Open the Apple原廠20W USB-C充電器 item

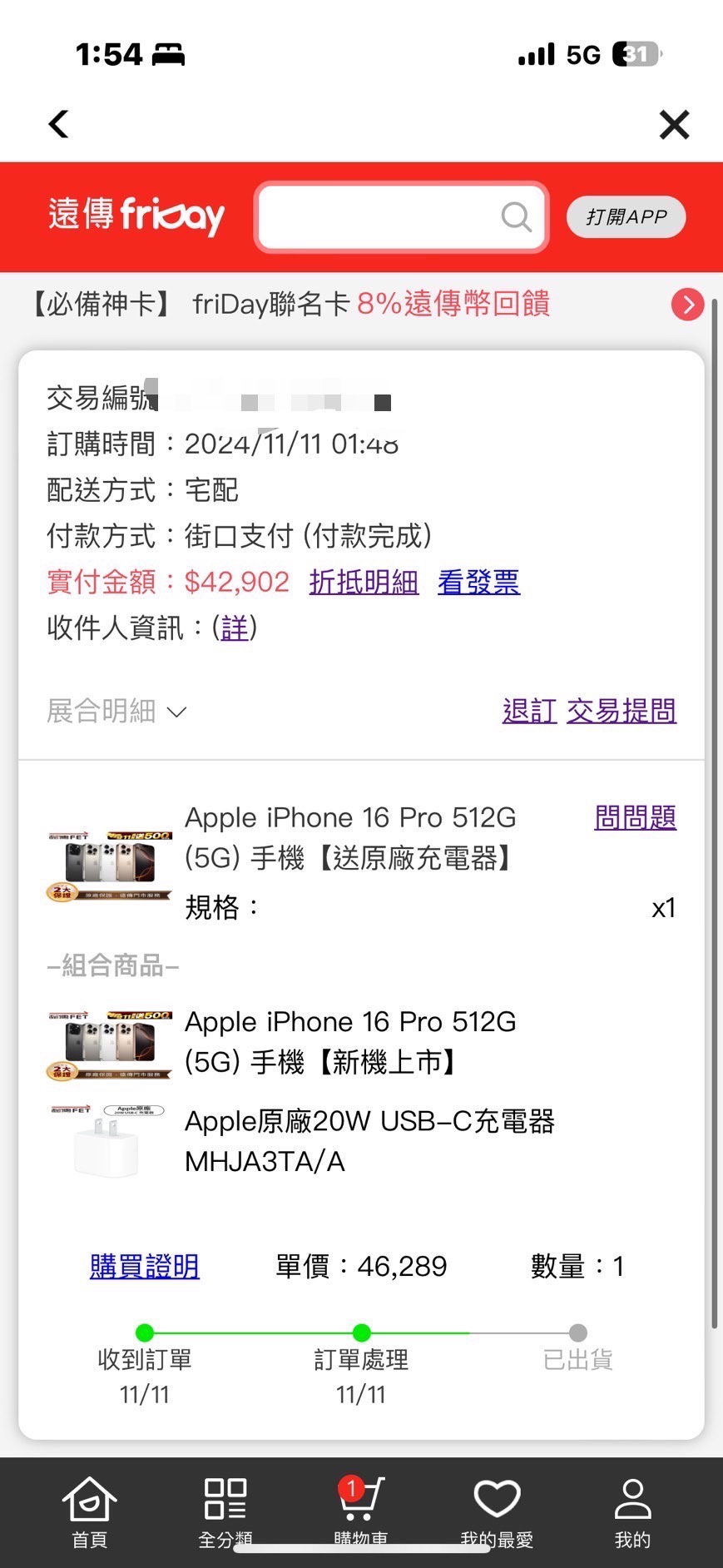(369, 1141)
